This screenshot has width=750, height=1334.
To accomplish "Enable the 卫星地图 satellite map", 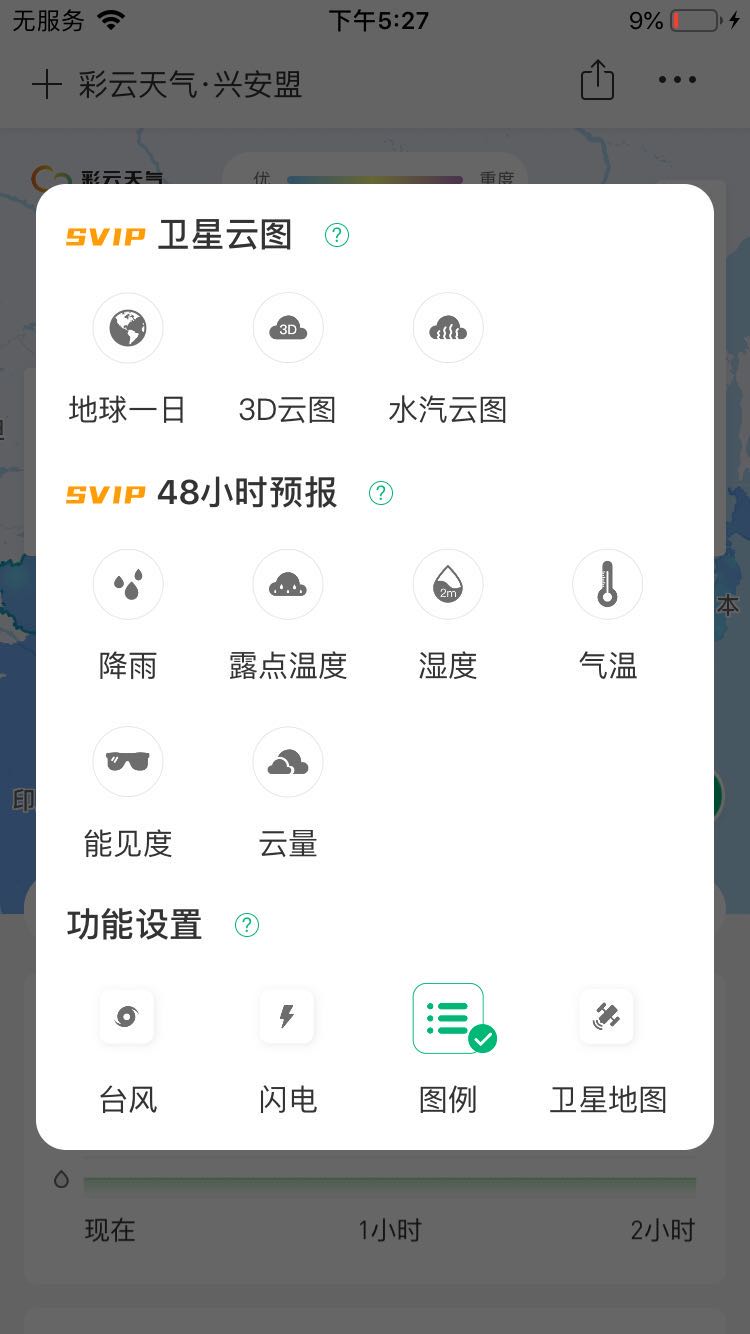I will (x=608, y=1018).
